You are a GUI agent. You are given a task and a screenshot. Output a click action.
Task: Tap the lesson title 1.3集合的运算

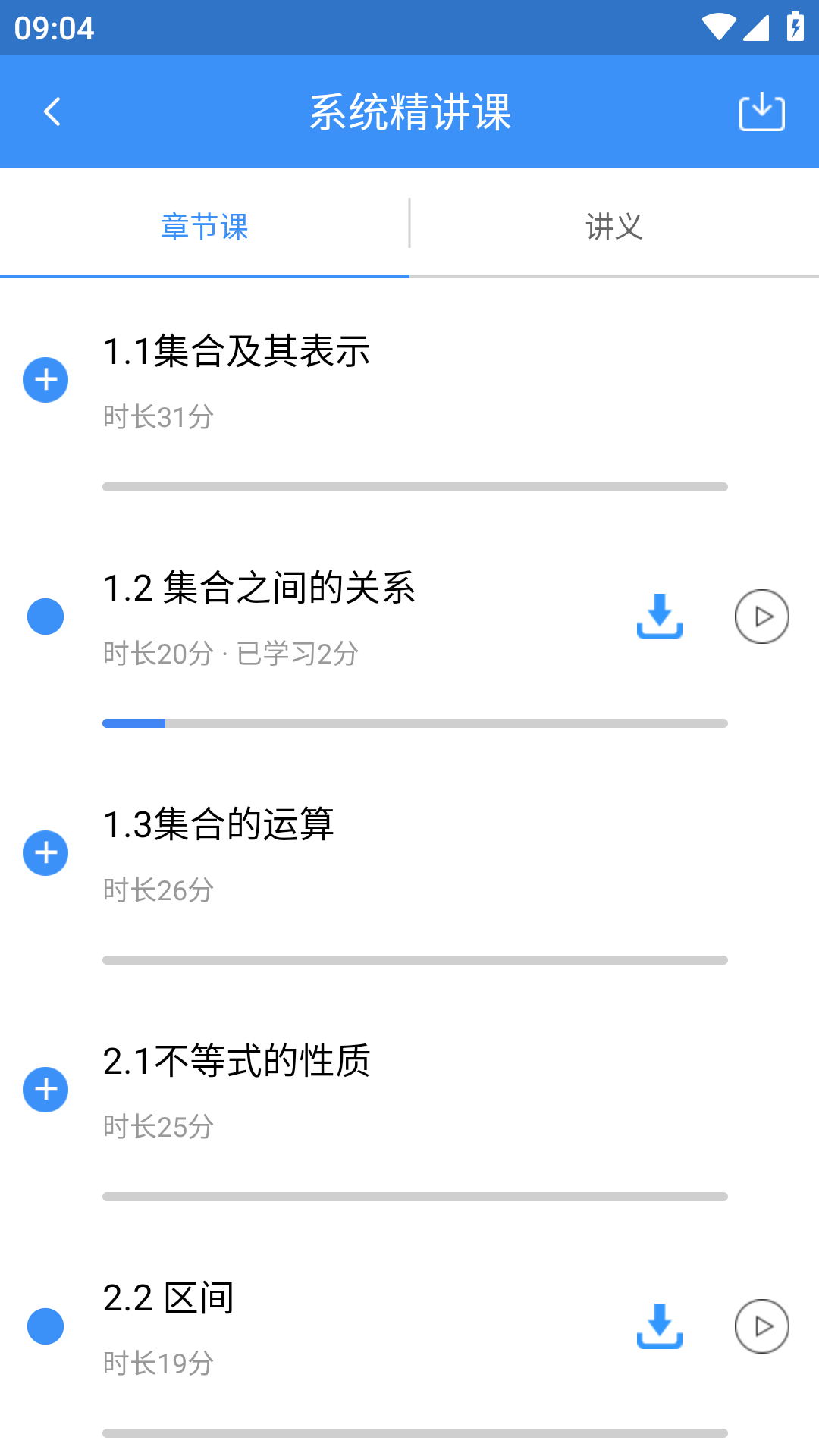coord(220,825)
